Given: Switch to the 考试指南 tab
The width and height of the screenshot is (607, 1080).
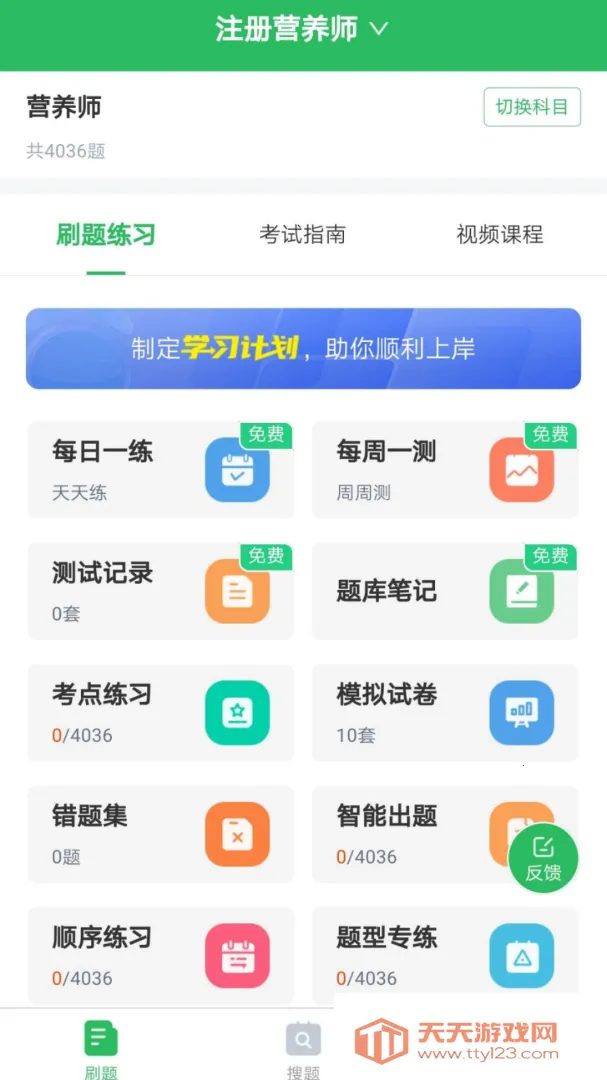Looking at the screenshot, I should tap(302, 235).
